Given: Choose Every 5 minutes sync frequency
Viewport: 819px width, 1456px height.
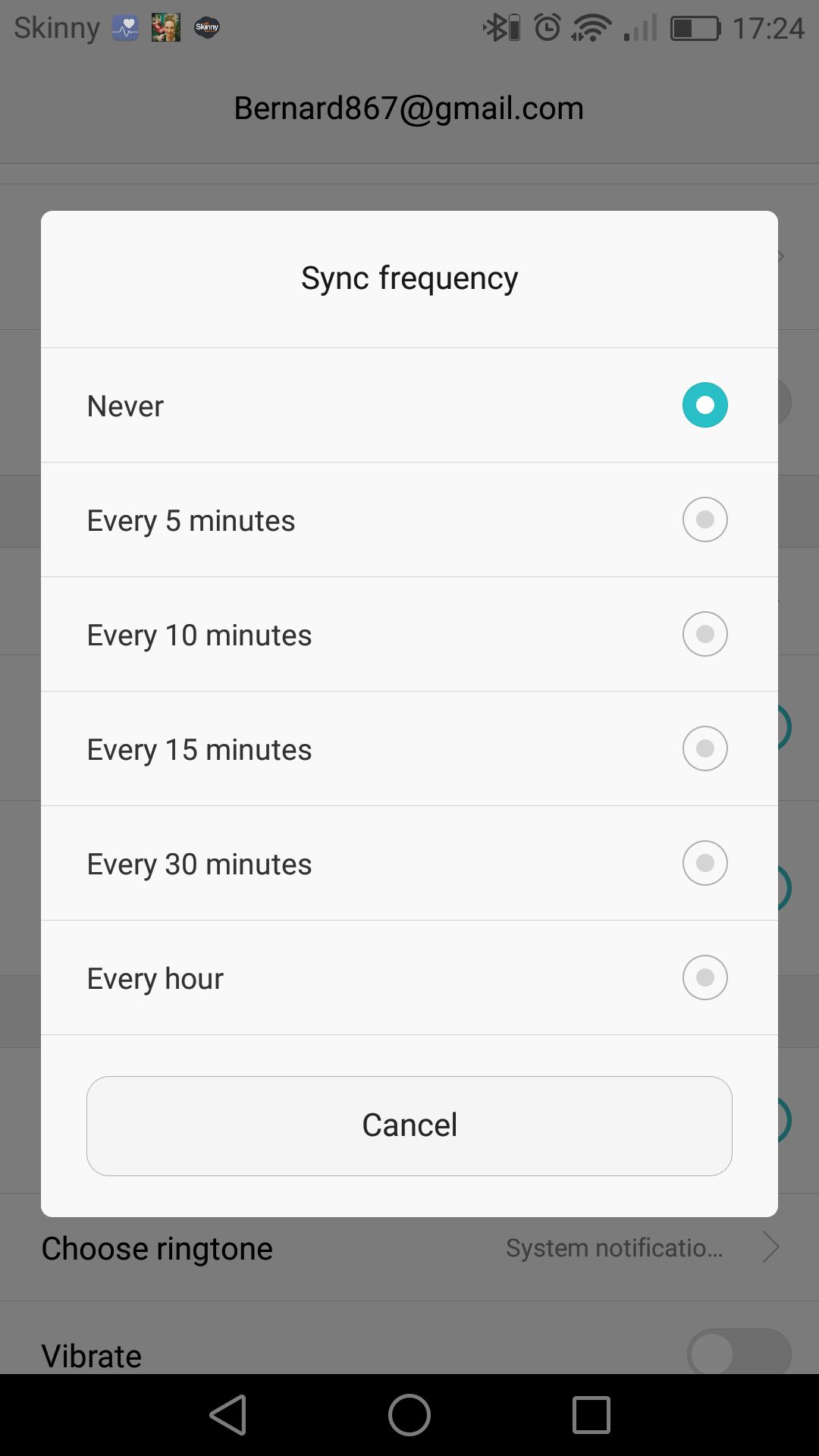Looking at the screenshot, I should click(409, 519).
